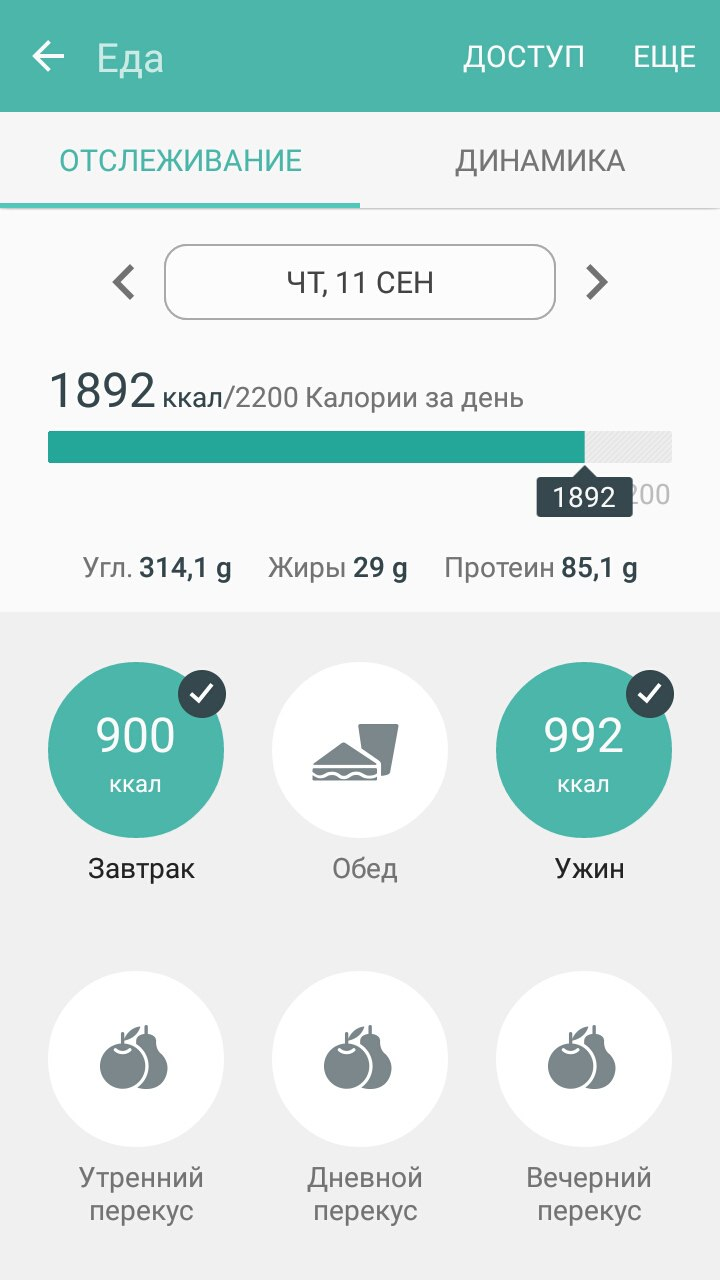Screen dimensions: 720x1280
Task: Go to the previous day
Action: [124, 282]
